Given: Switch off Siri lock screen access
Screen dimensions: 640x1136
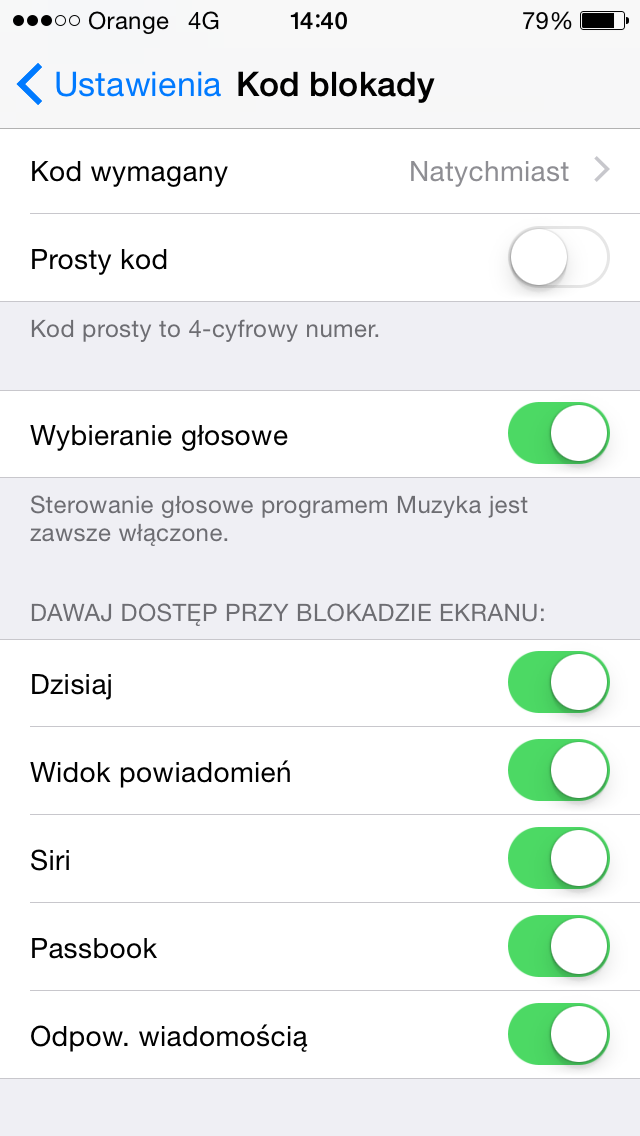Looking at the screenshot, I should [x=559, y=859].
